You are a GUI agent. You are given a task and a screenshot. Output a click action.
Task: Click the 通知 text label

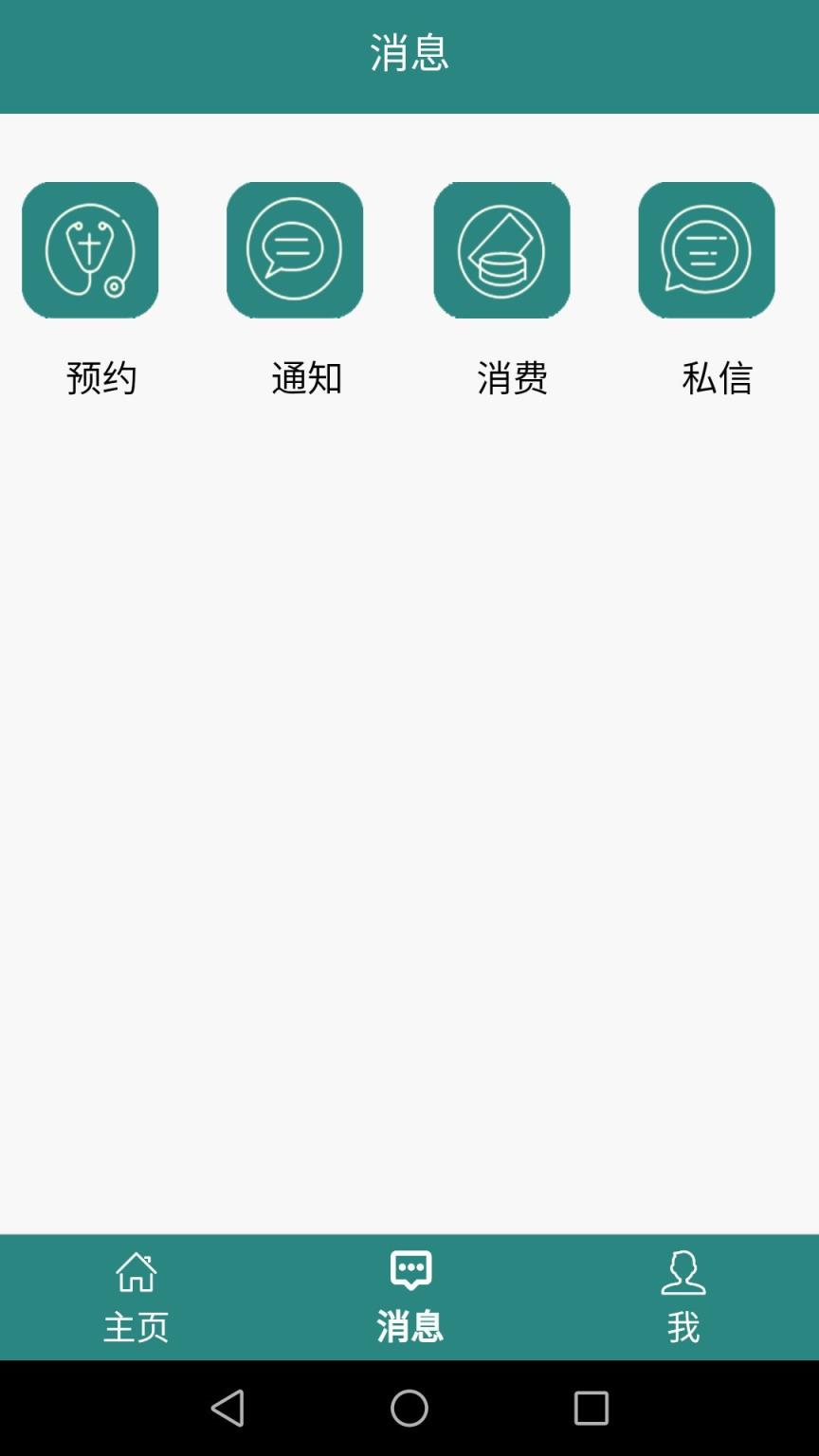[x=307, y=377]
